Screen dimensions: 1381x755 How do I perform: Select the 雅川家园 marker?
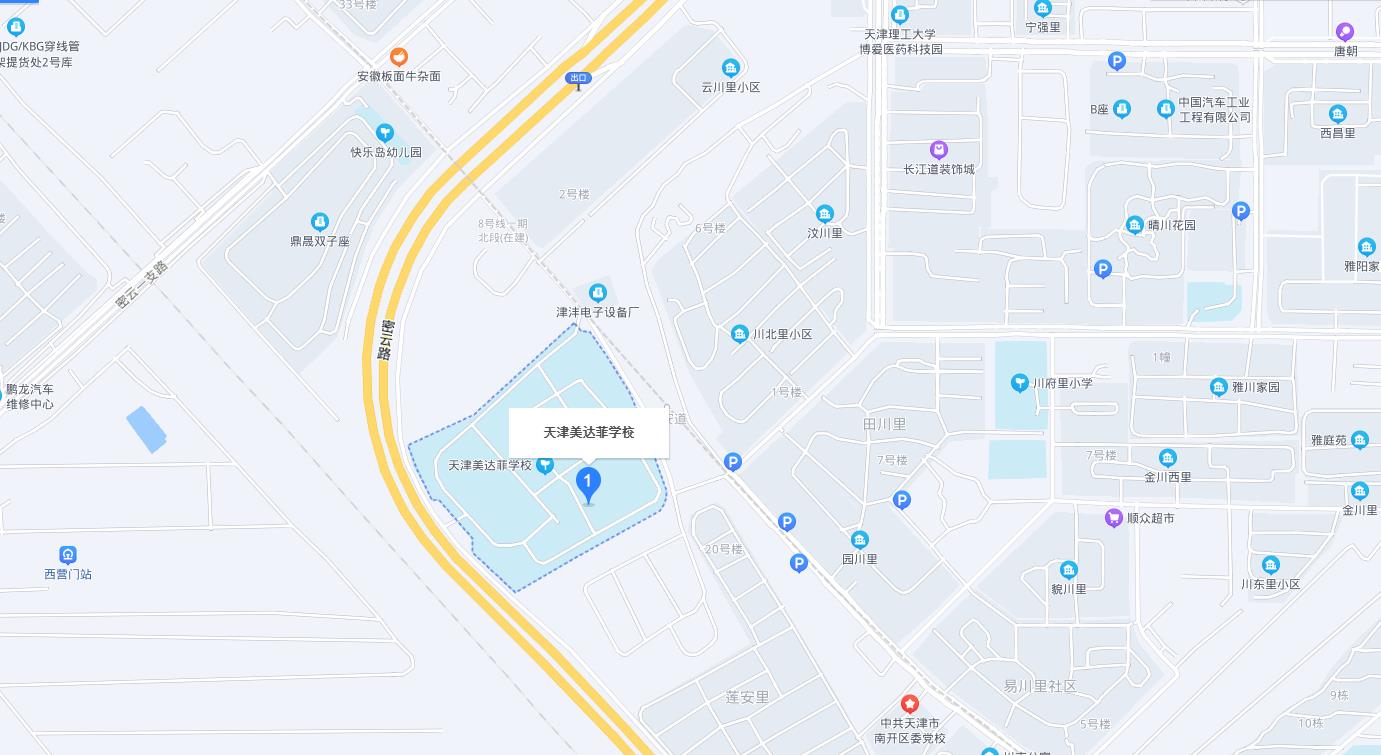tap(1218, 387)
